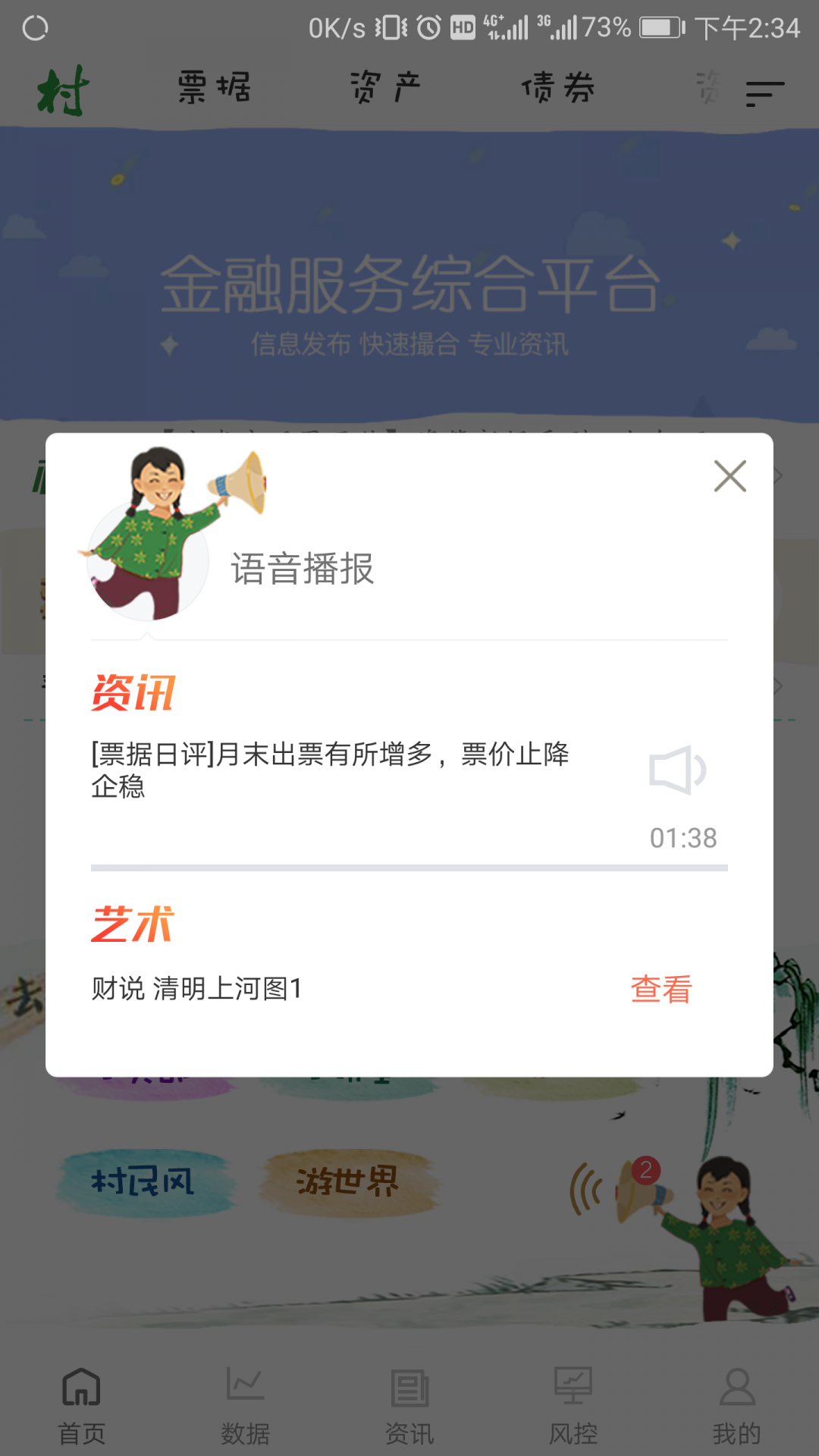Open the 资讯 news icon in bottom navigation
The image size is (819, 1456).
pyautogui.click(x=409, y=1401)
